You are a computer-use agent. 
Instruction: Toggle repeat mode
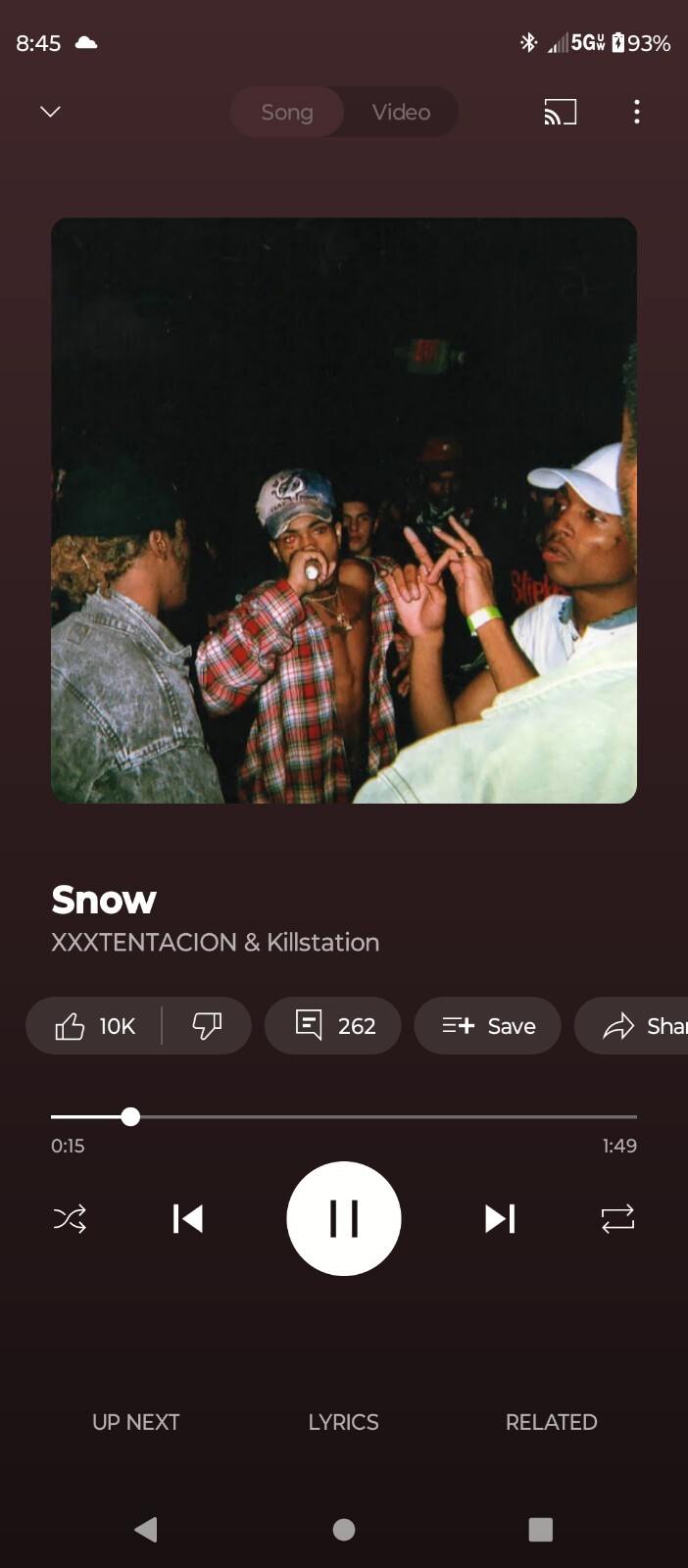[x=617, y=1219]
